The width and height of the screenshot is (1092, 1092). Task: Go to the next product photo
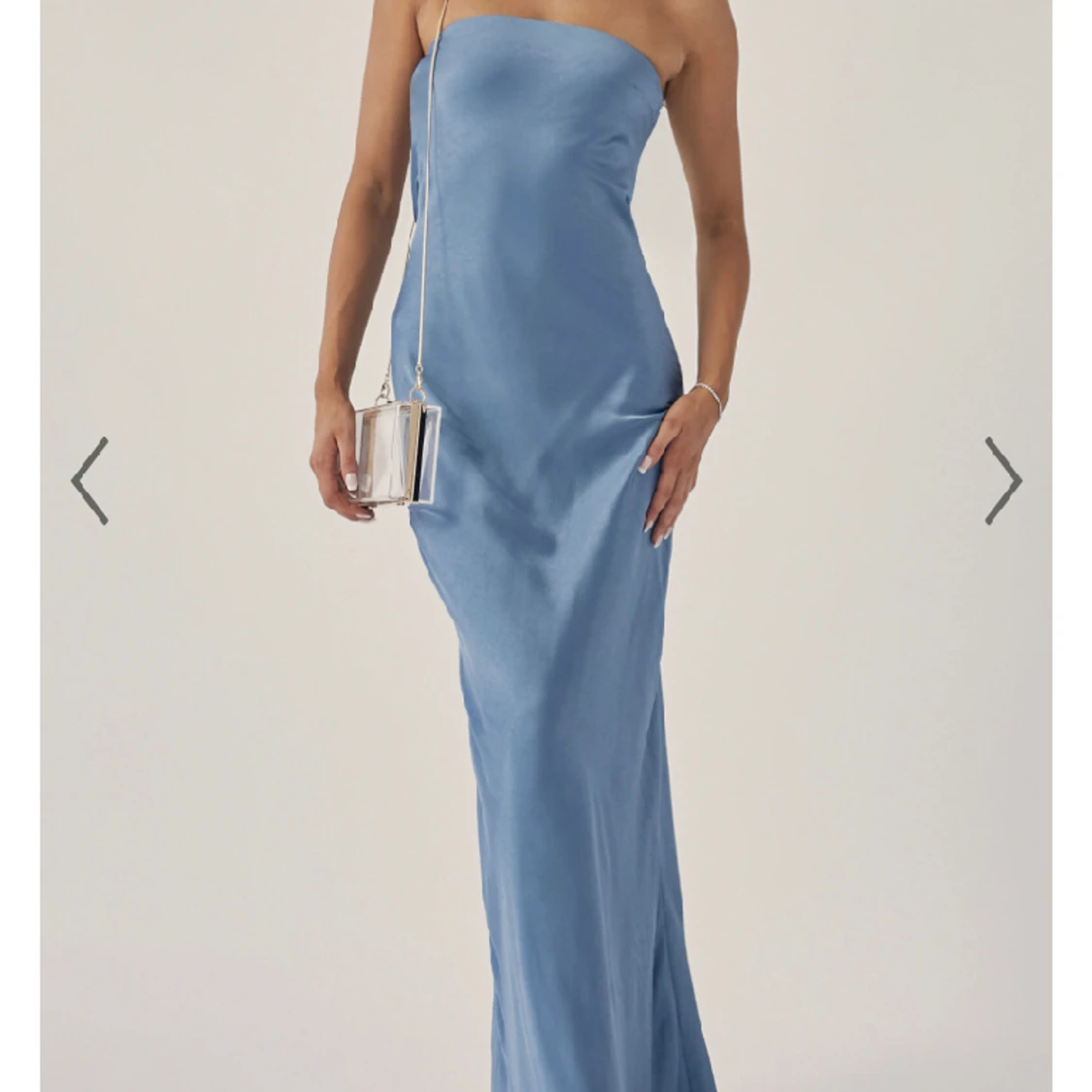[1003, 480]
